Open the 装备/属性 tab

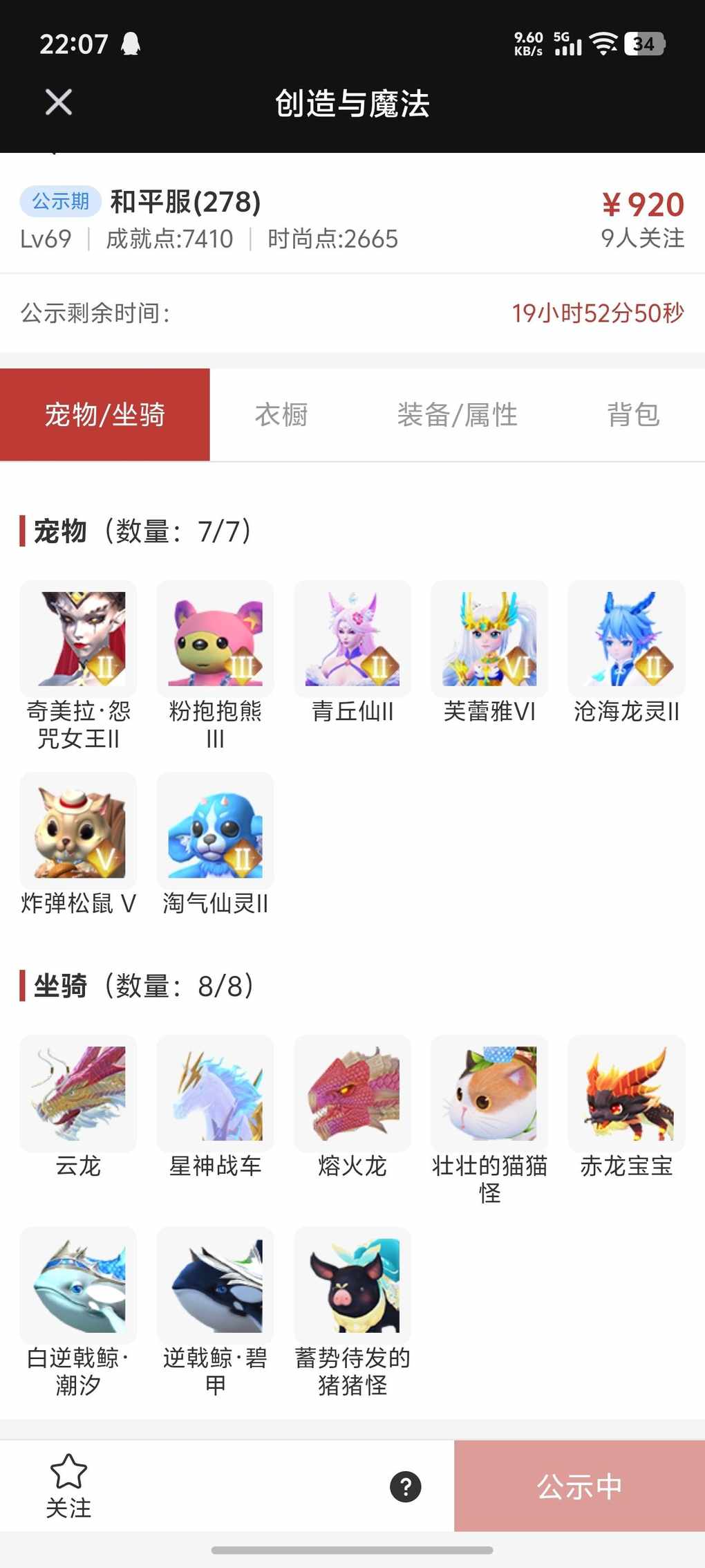457,415
